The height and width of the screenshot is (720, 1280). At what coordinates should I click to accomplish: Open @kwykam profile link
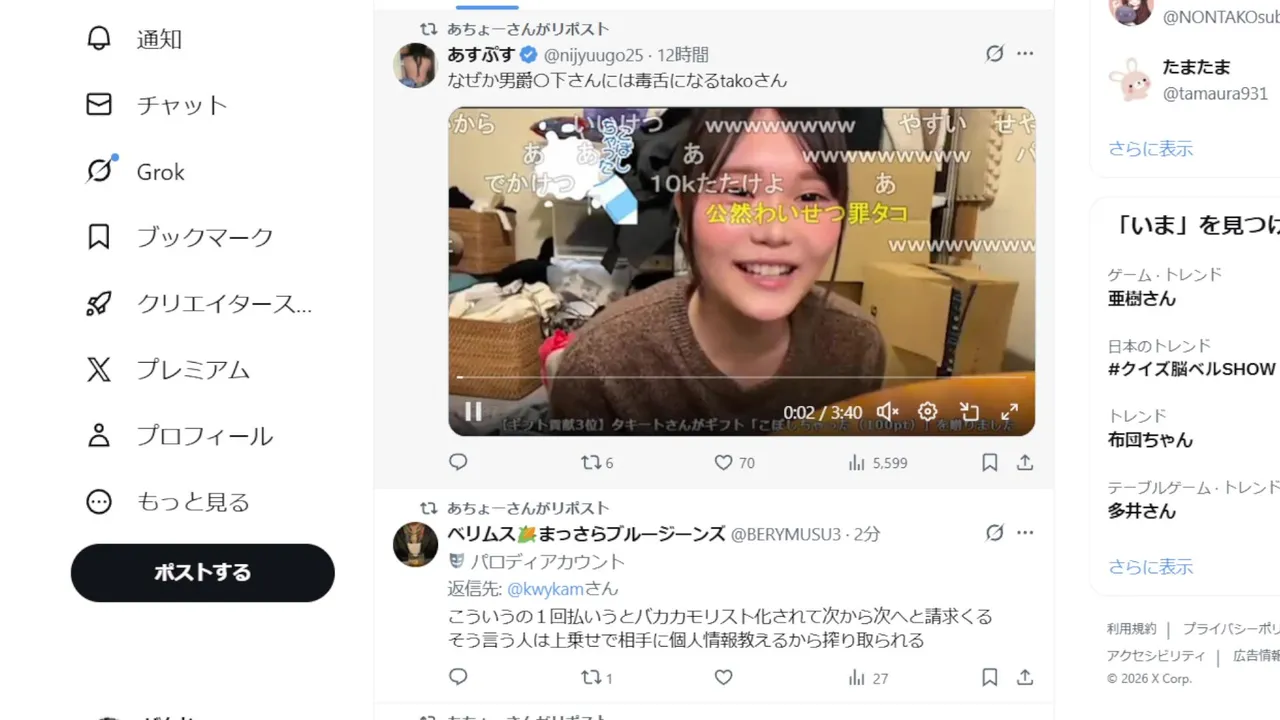click(545, 589)
